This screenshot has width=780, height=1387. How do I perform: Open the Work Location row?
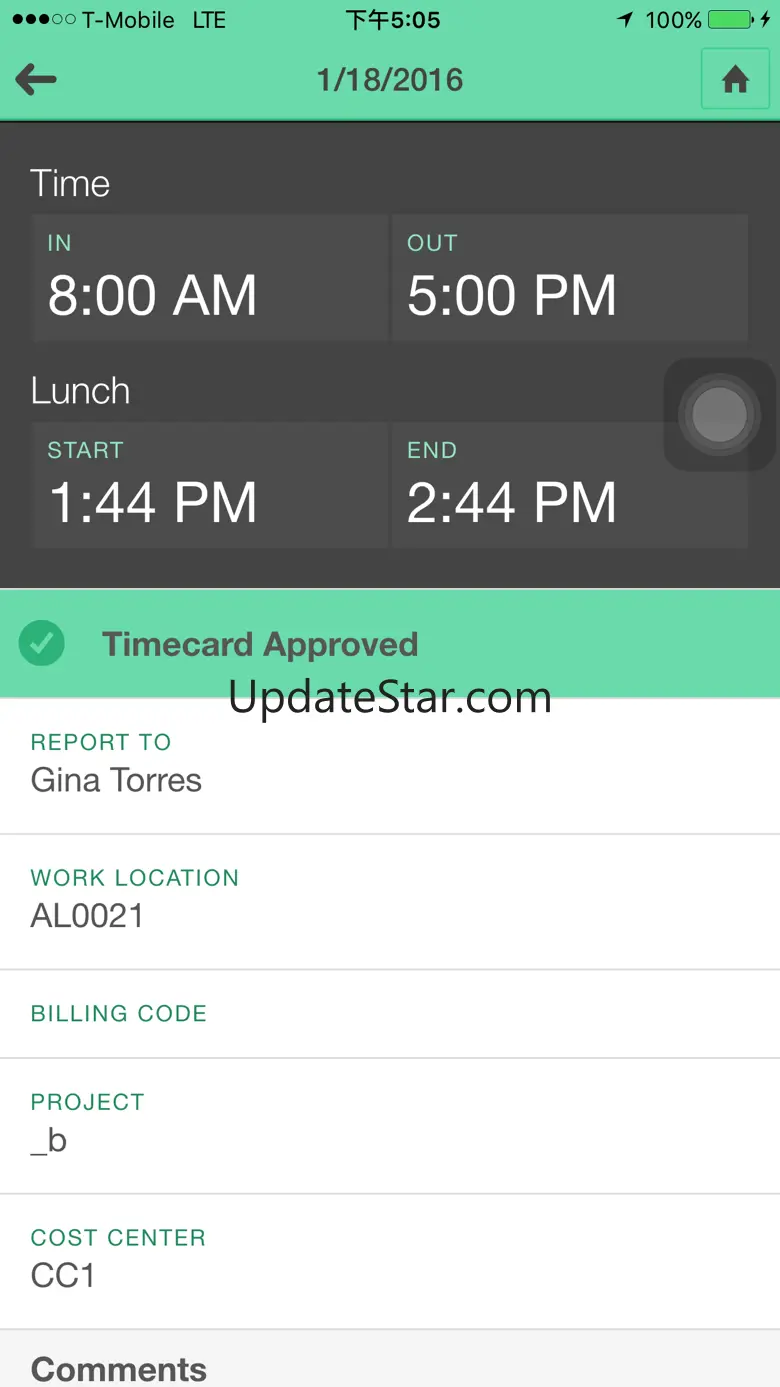pyautogui.click(x=390, y=901)
